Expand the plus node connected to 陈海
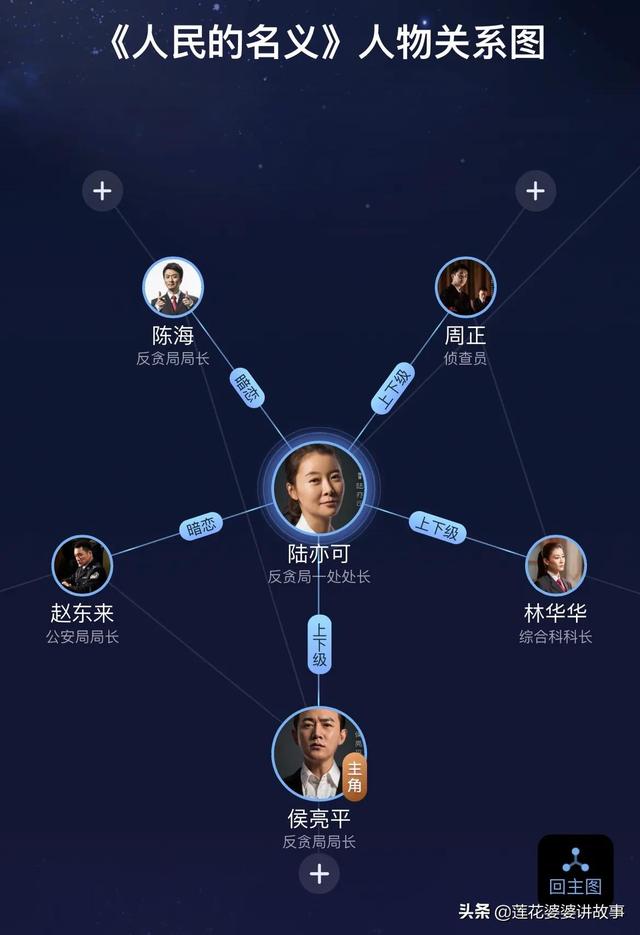This screenshot has height=935, width=640. pyautogui.click(x=102, y=190)
